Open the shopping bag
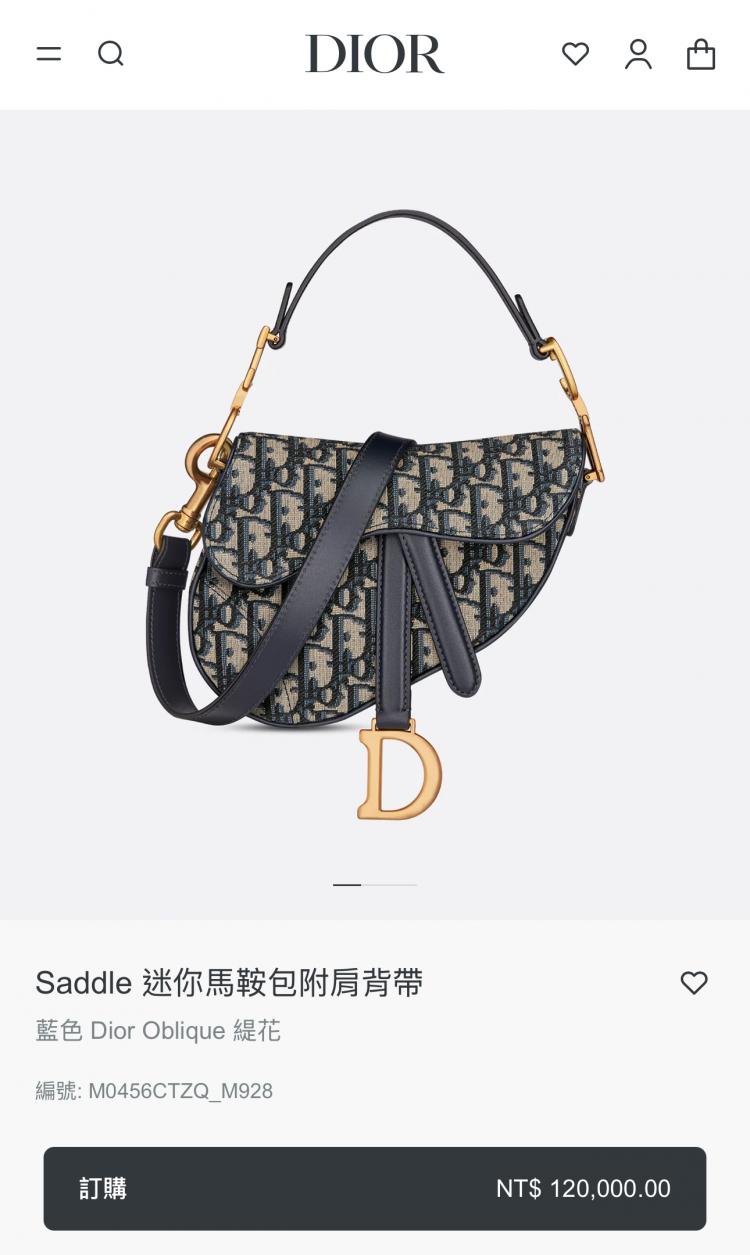 click(x=701, y=54)
